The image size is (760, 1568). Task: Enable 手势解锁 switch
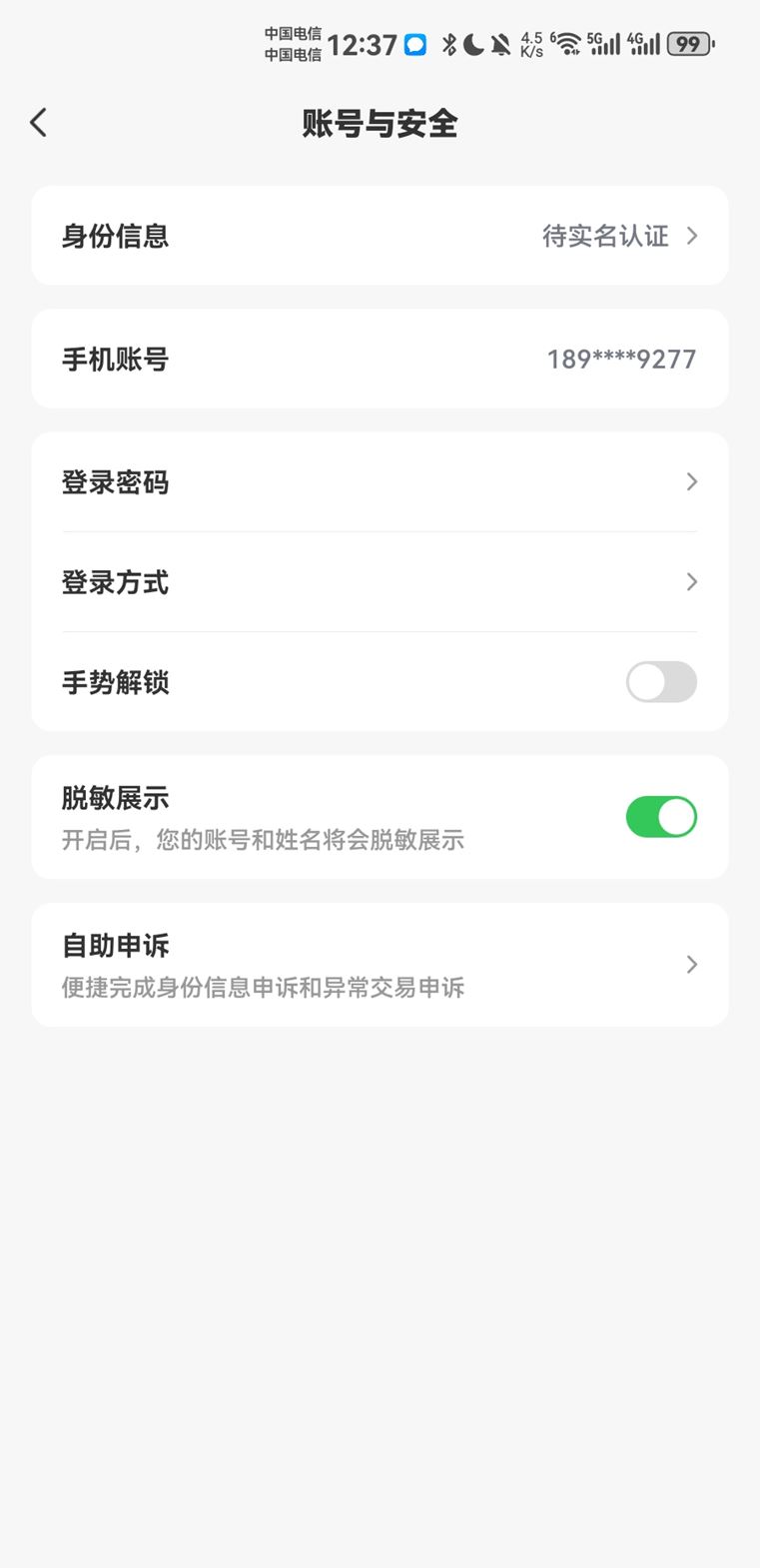[x=660, y=682]
